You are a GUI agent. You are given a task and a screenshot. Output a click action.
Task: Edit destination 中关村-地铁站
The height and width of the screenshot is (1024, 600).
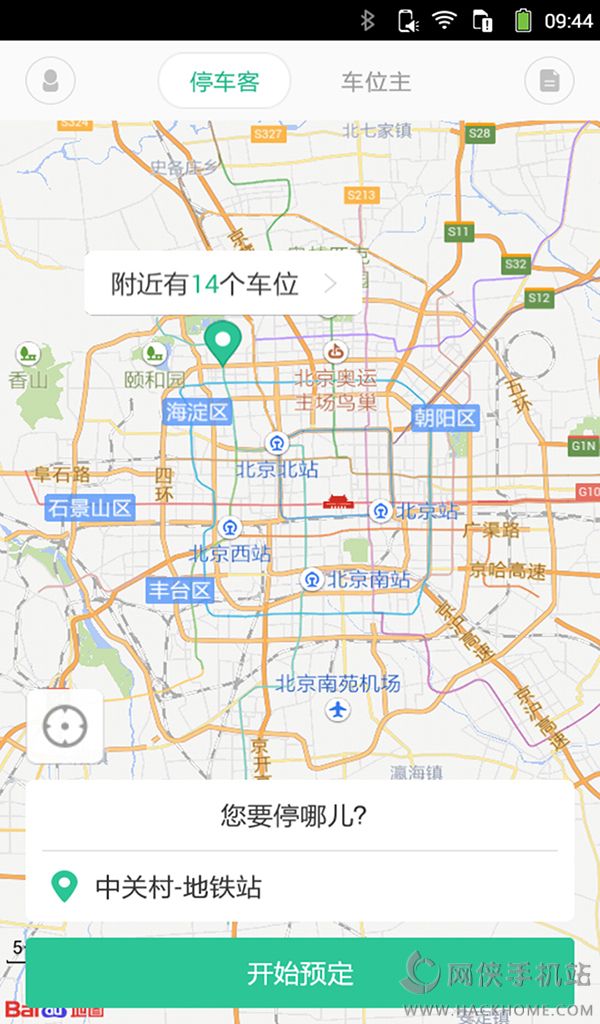click(300, 886)
